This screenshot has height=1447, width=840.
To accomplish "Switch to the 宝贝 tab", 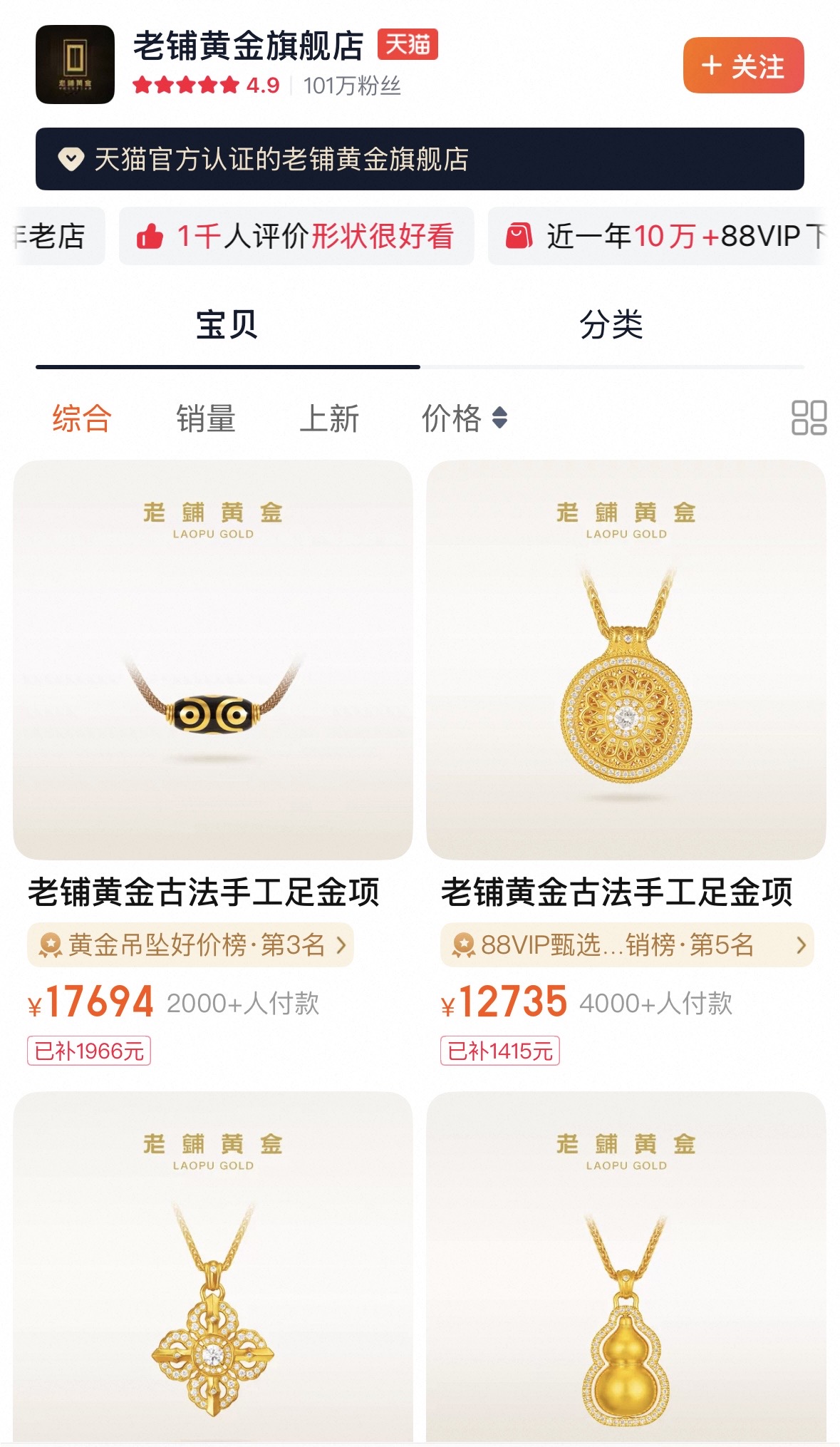I will click(x=227, y=325).
